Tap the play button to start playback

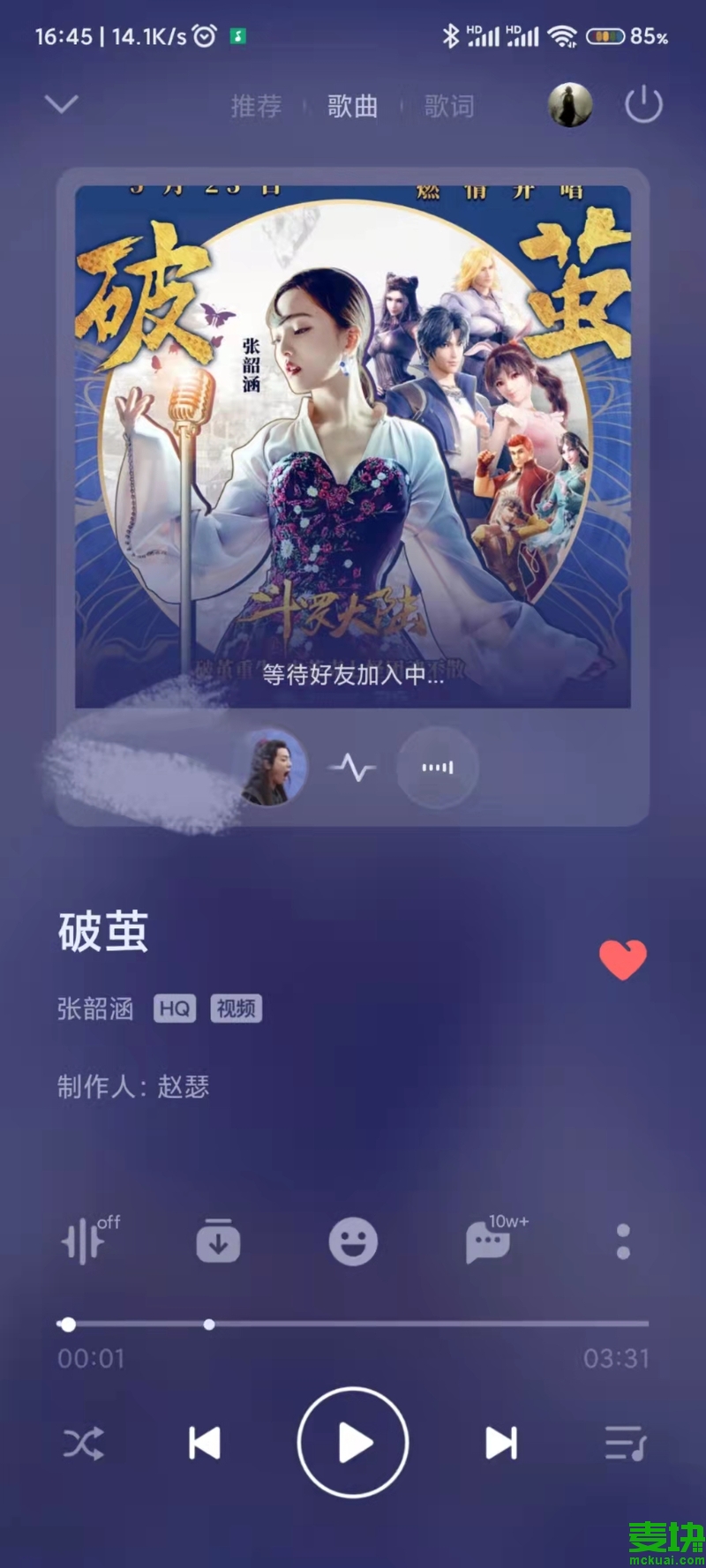[353, 1443]
